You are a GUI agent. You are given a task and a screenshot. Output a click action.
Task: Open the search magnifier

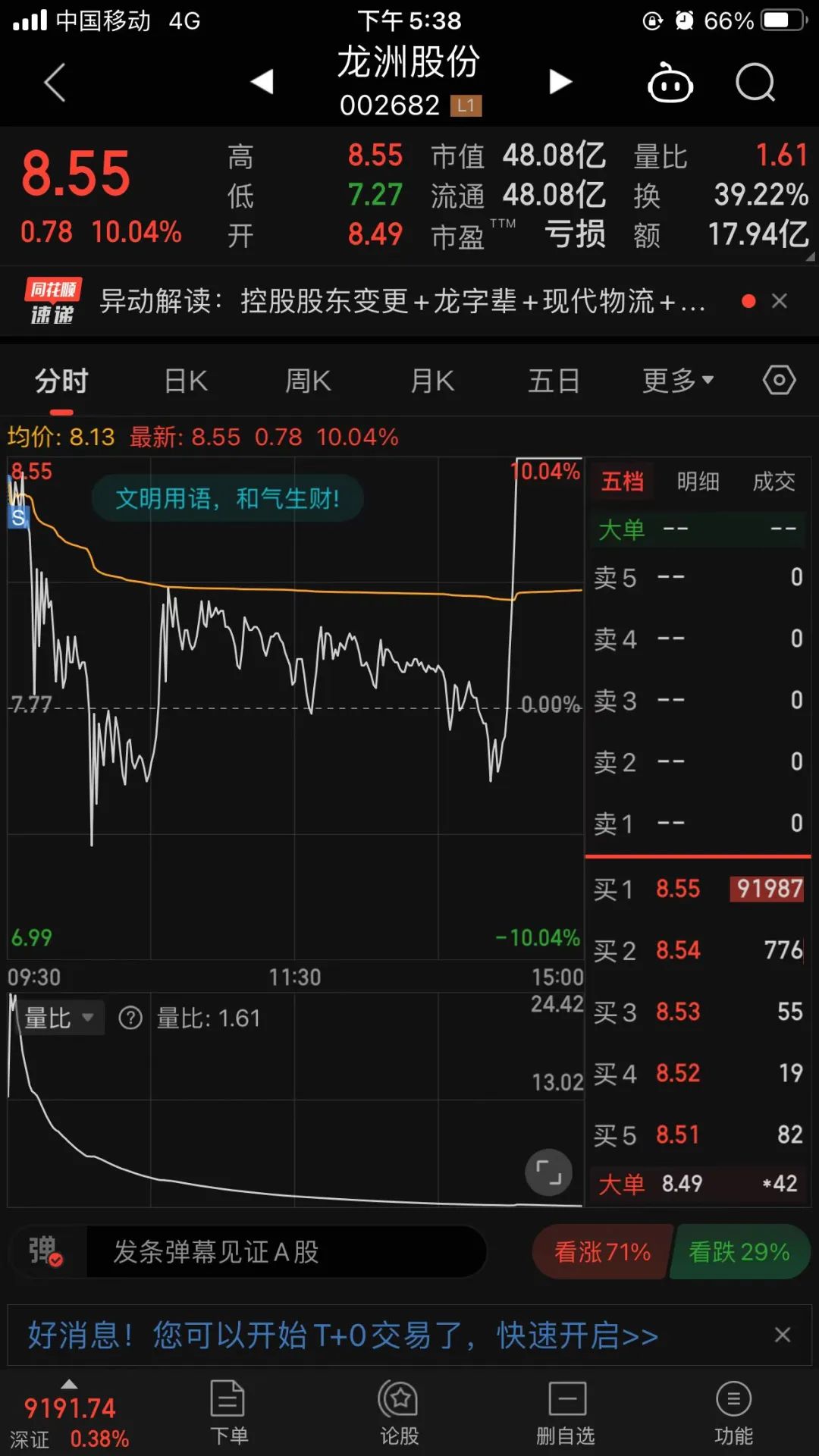click(755, 82)
